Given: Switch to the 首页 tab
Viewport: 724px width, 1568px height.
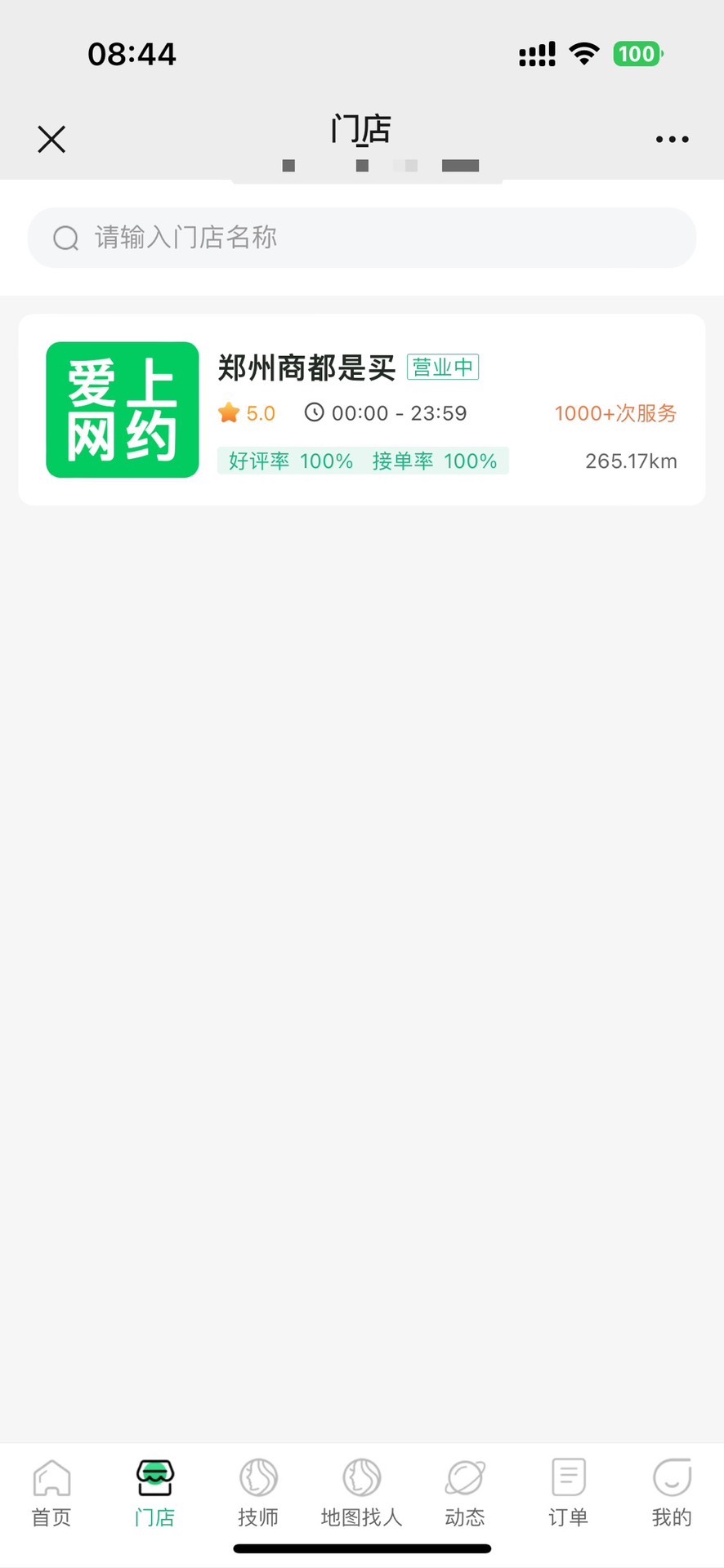Looking at the screenshot, I should click(51, 1494).
